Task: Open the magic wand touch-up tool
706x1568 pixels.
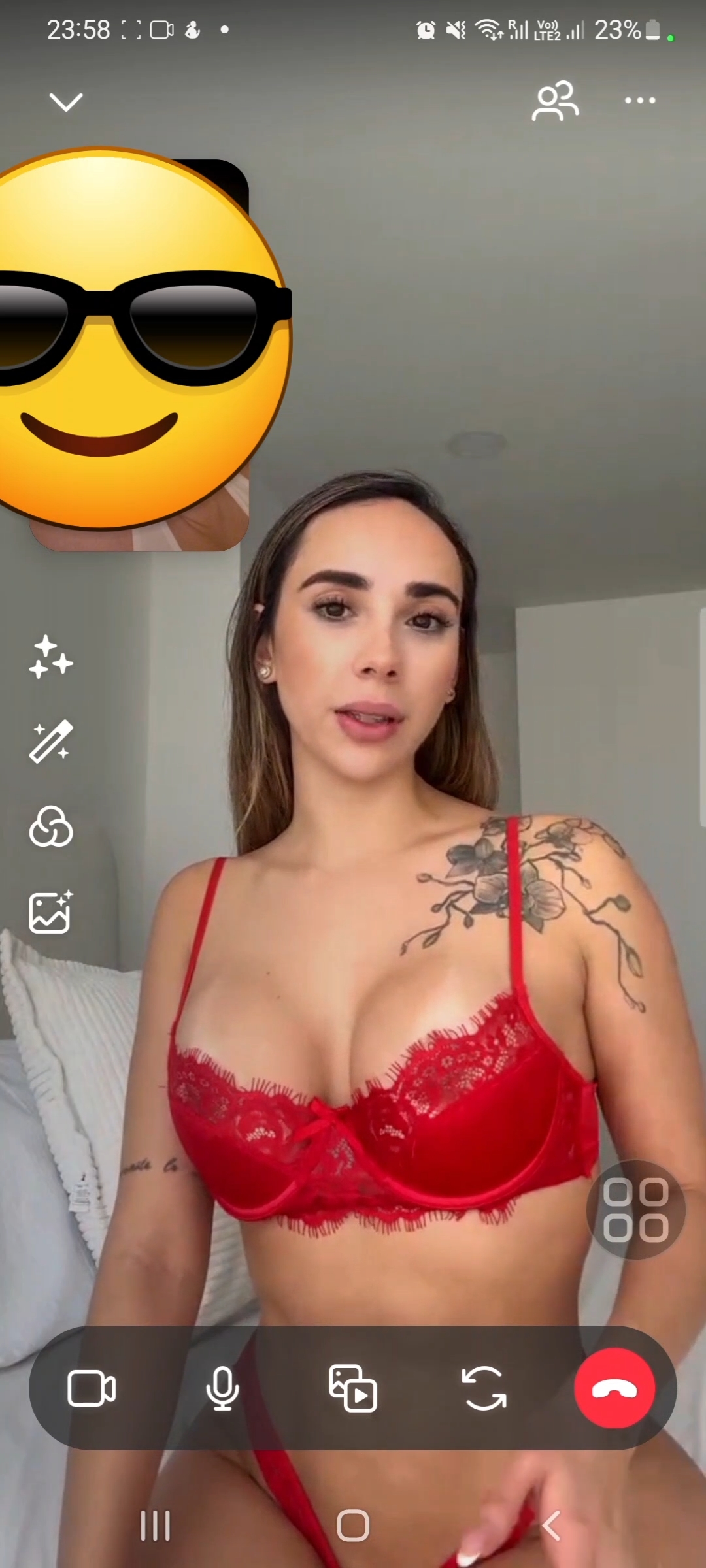Action: coord(50,742)
